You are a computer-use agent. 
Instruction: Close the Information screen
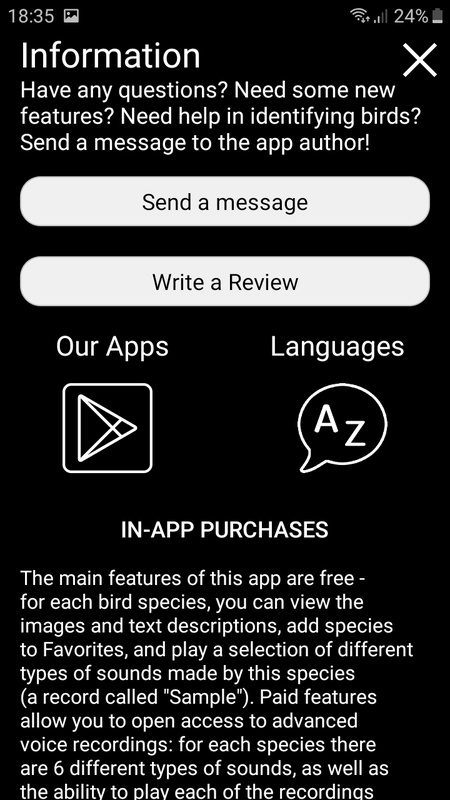coord(419,60)
